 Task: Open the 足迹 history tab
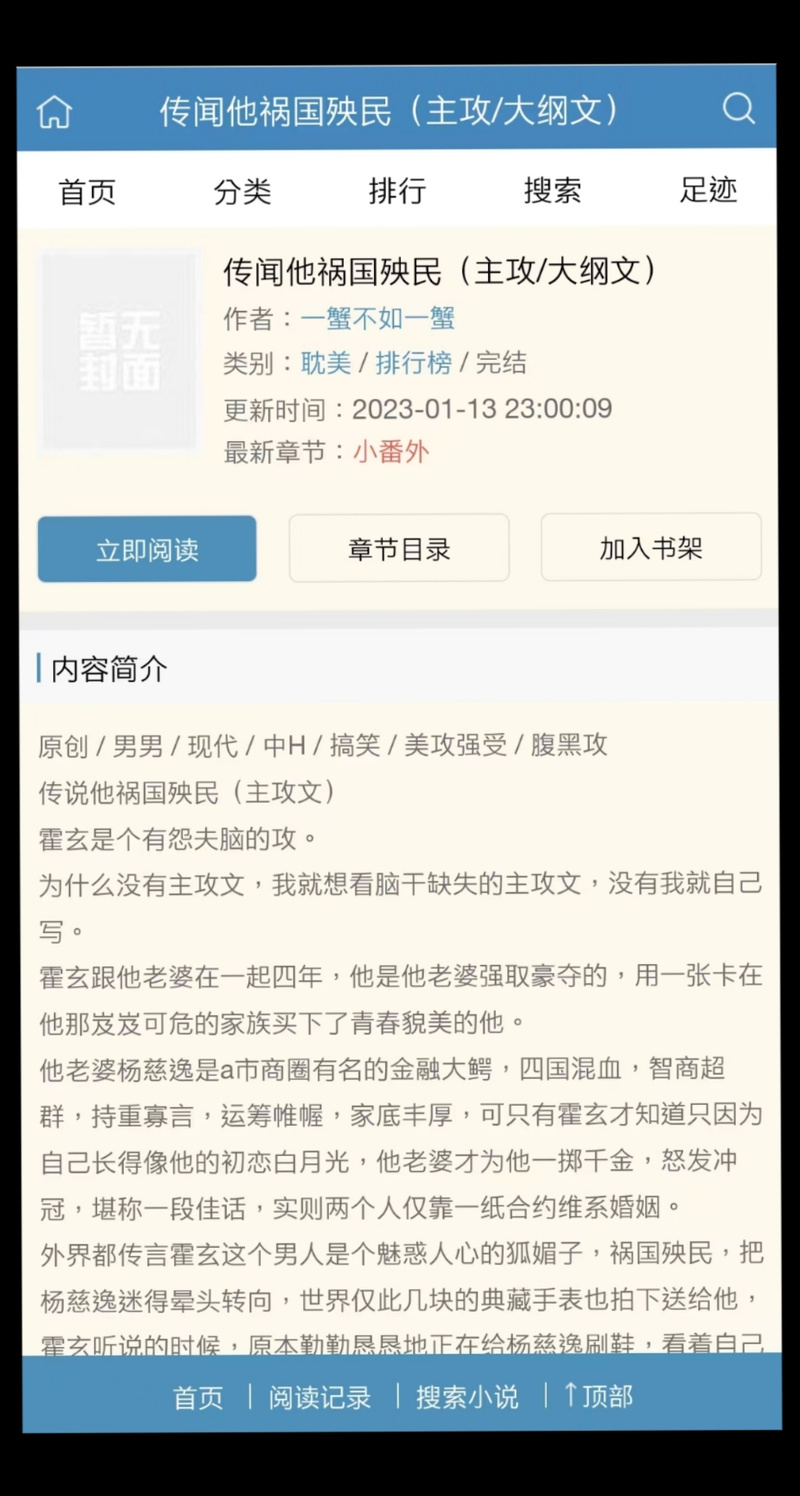[708, 191]
